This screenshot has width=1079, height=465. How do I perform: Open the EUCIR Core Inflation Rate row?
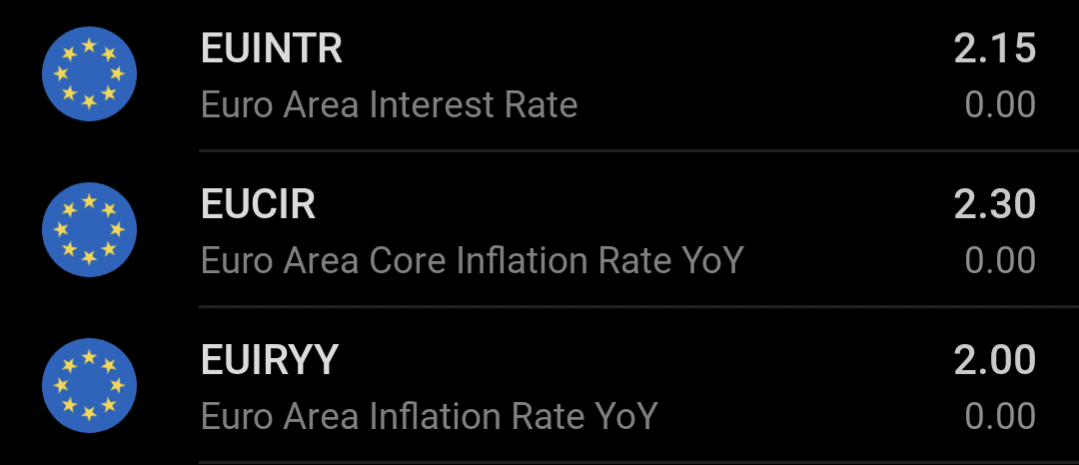tap(540, 231)
